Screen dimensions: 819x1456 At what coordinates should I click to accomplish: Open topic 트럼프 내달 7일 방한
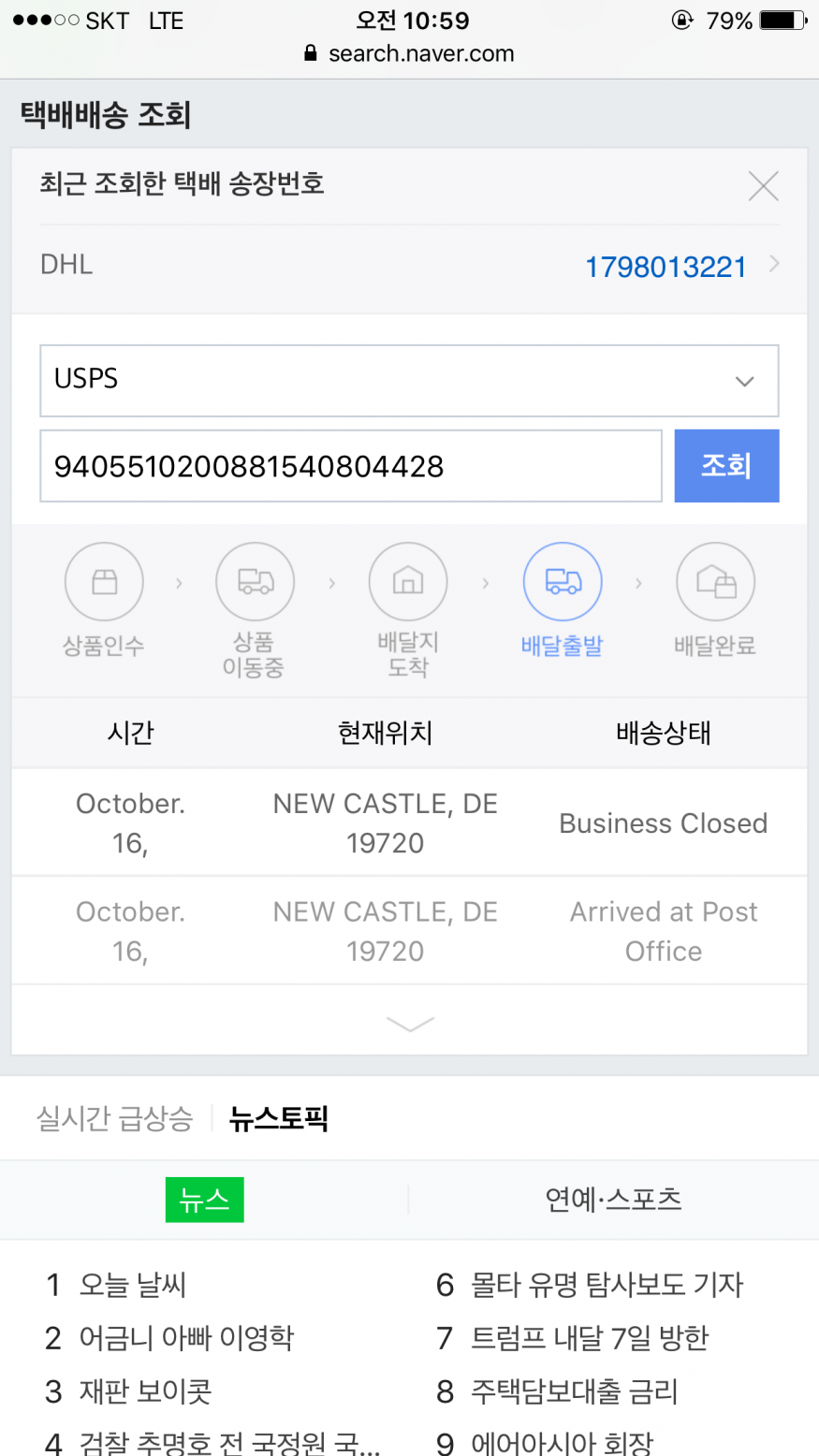tap(590, 1338)
